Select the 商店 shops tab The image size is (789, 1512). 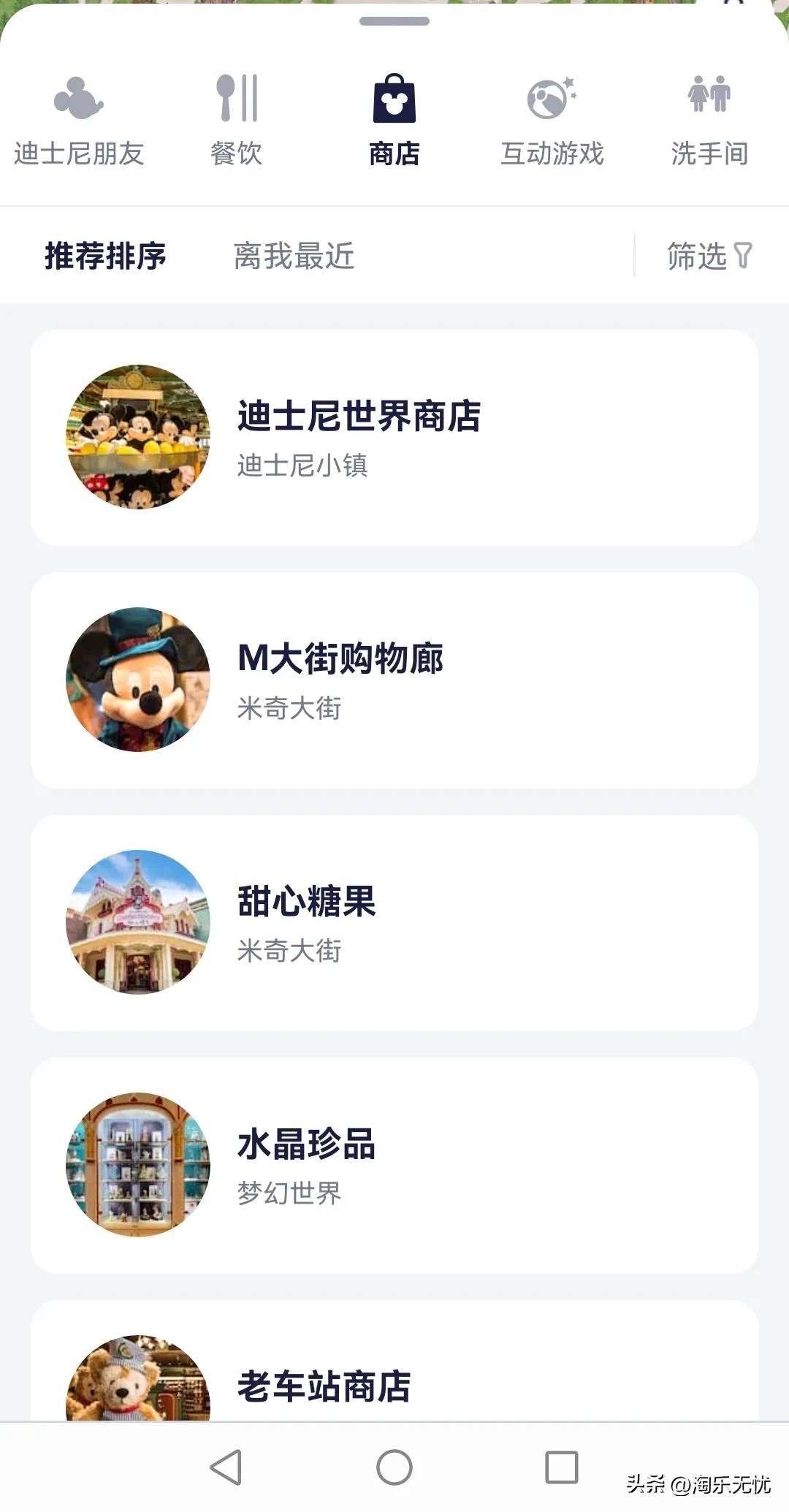tap(394, 121)
